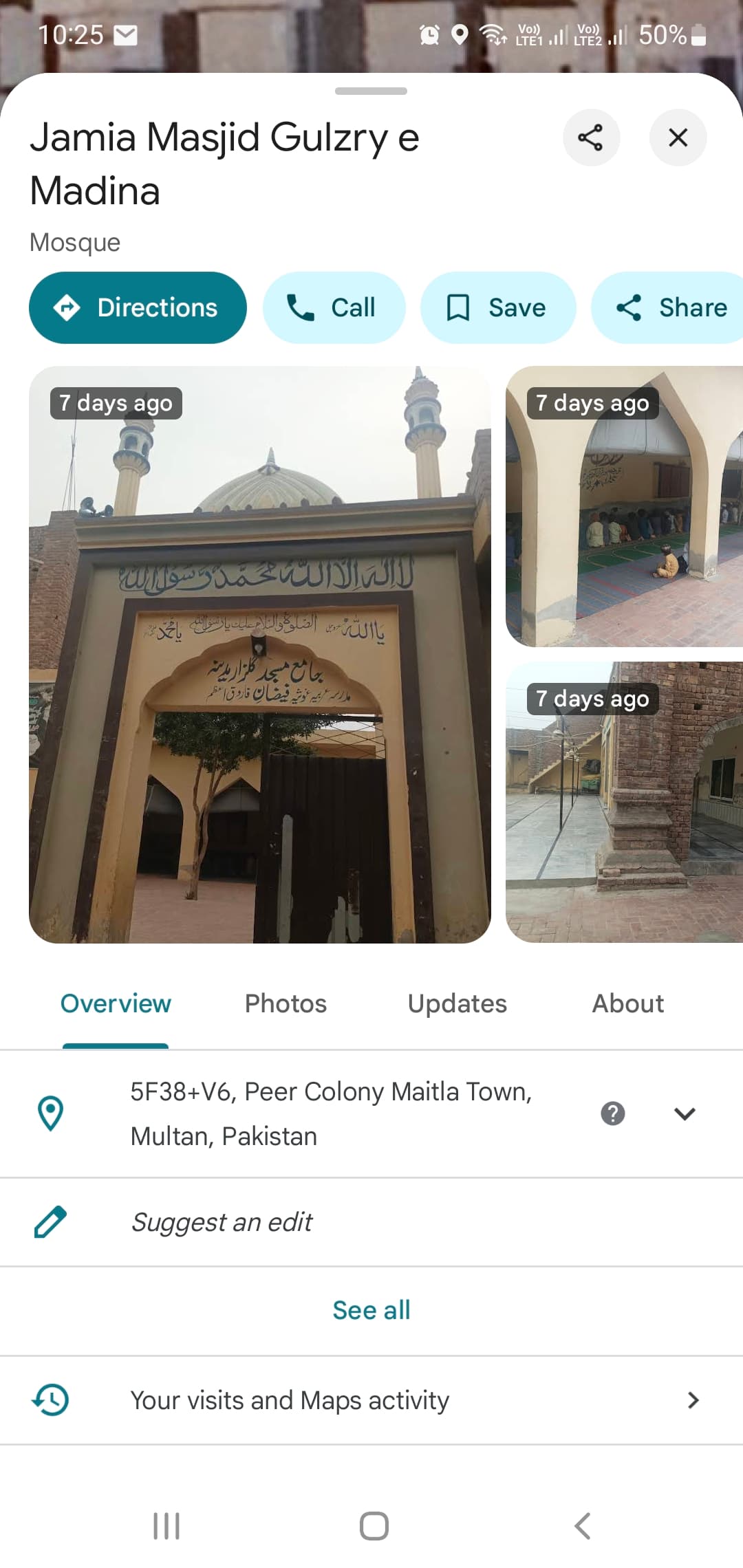Open the large mosque entrance photo

[260, 654]
